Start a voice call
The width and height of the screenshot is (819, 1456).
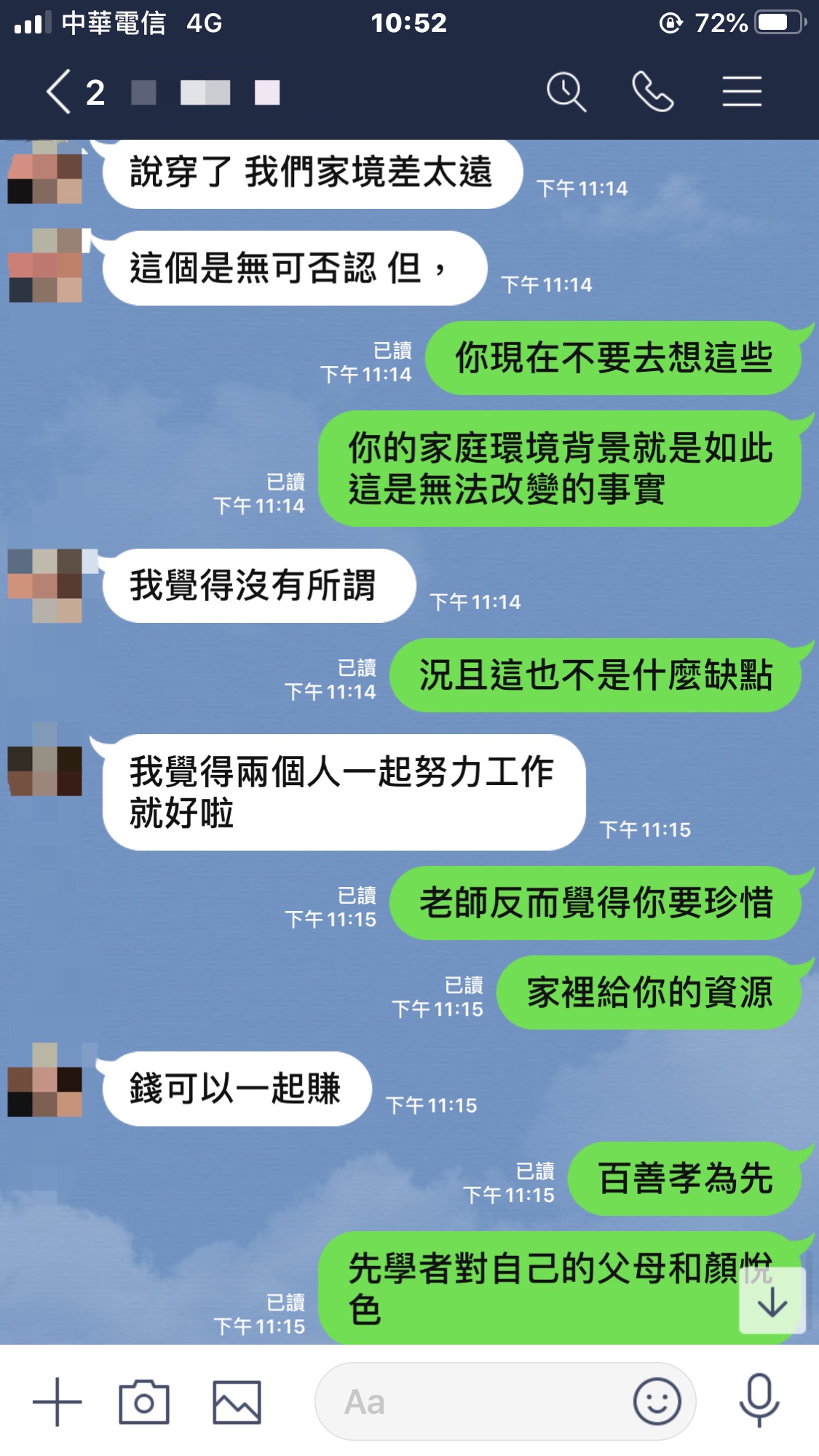[x=652, y=92]
